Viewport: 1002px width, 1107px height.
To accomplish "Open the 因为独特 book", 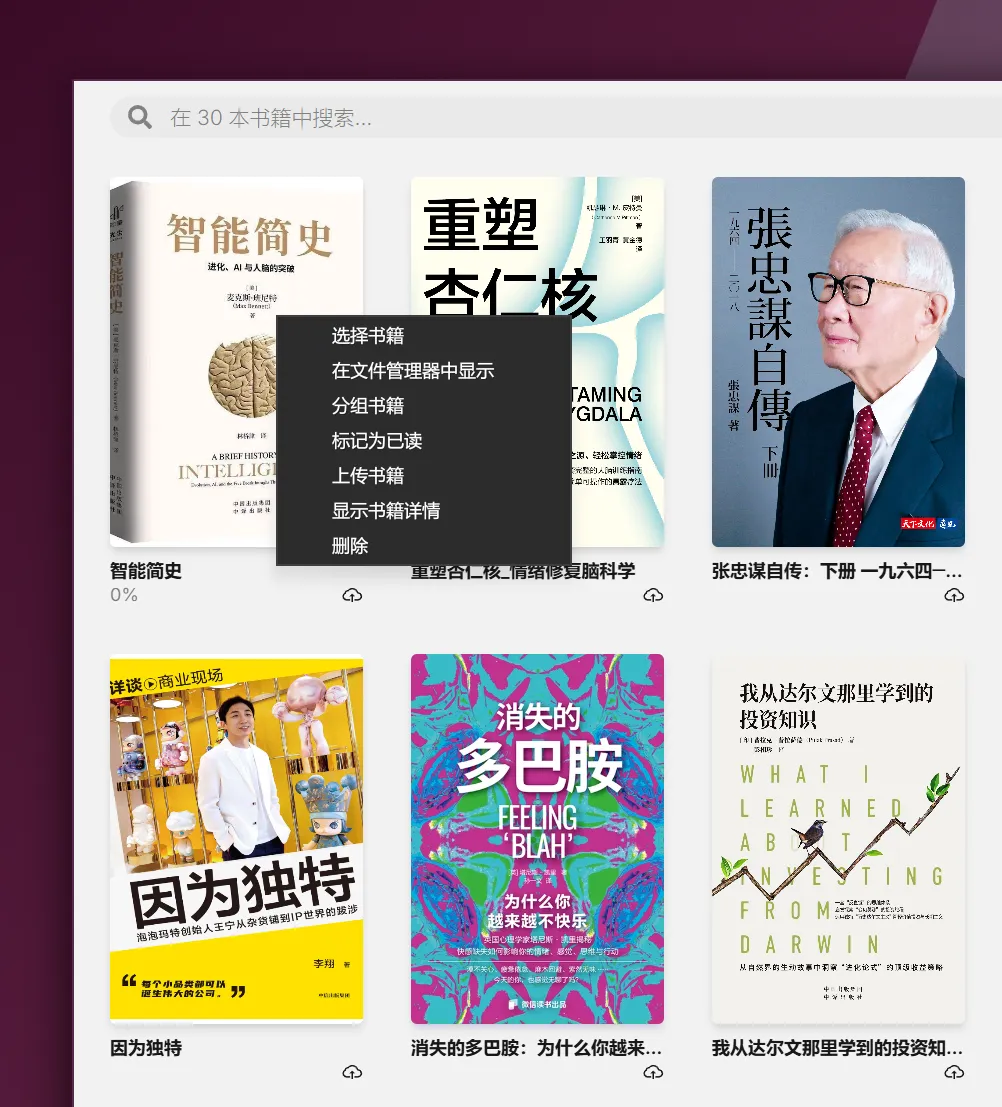I will coord(236,838).
